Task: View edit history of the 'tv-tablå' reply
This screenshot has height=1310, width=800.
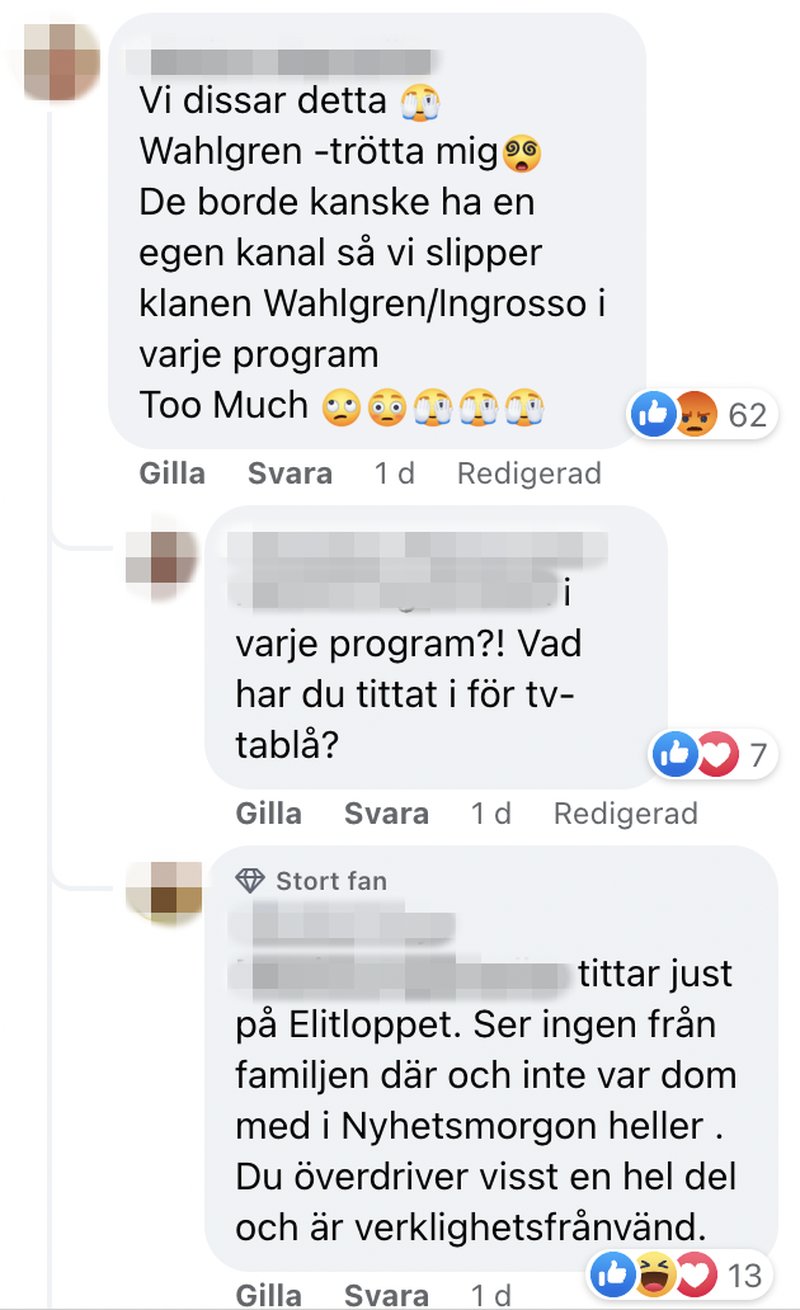Action: pyautogui.click(x=625, y=813)
